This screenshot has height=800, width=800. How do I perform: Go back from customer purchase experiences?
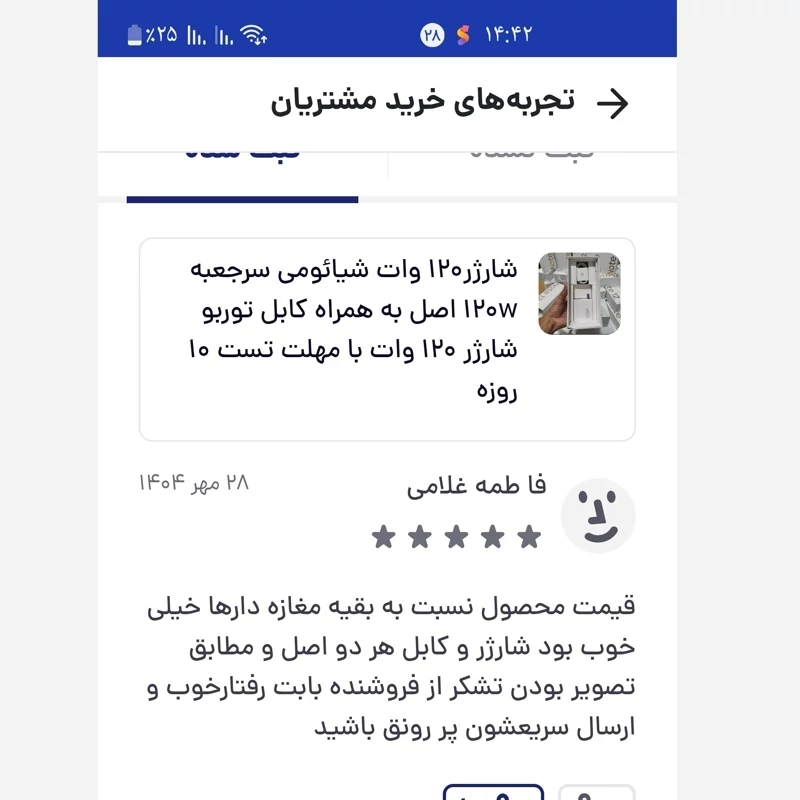click(612, 102)
